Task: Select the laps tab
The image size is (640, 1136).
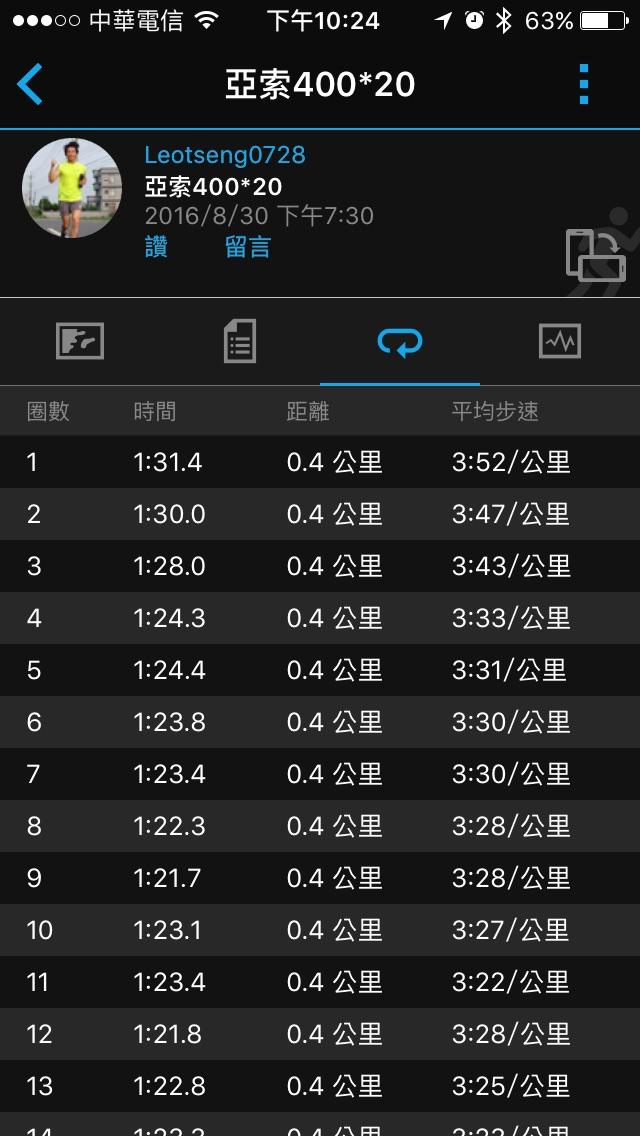Action: tap(400, 342)
